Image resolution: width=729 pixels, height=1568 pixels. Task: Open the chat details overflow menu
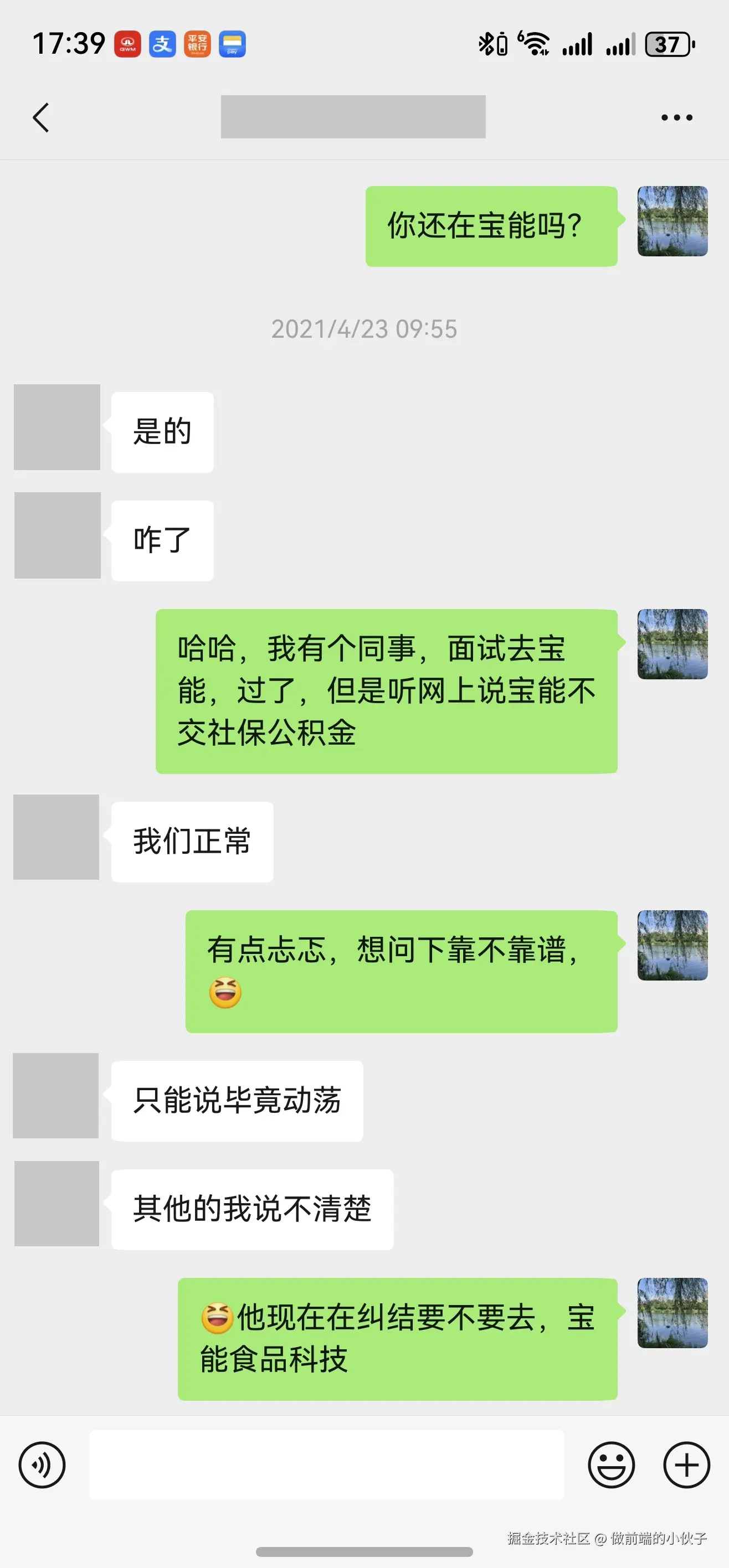[x=676, y=117]
